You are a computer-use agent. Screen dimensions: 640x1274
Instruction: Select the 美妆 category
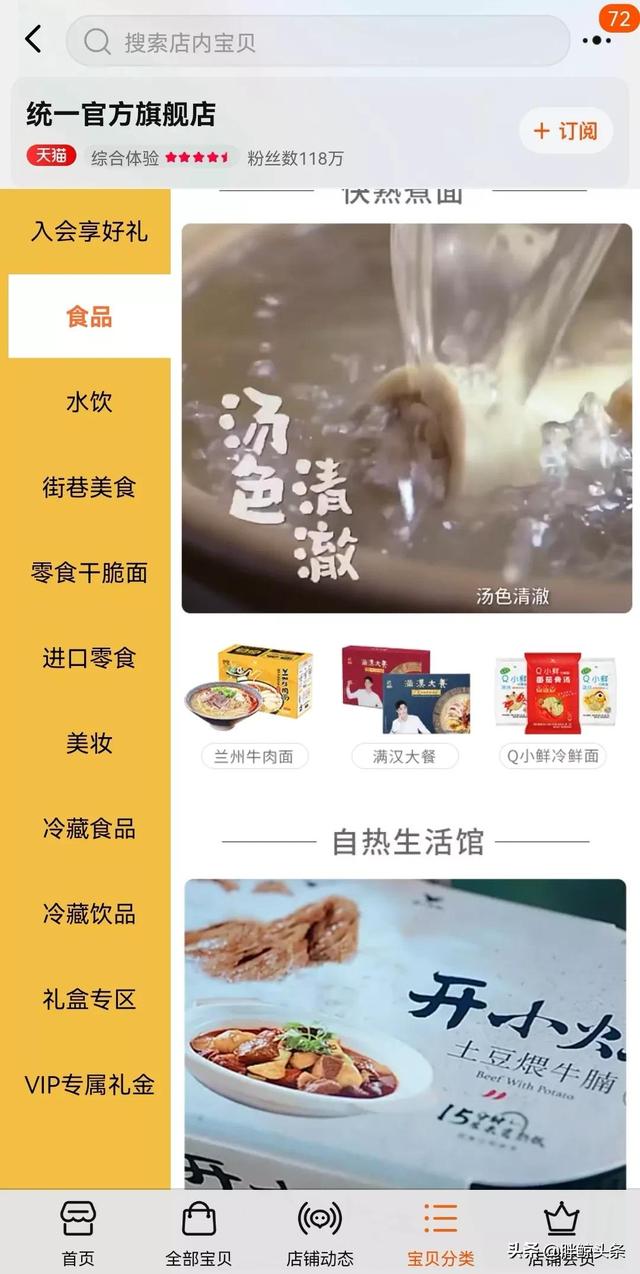[89, 743]
